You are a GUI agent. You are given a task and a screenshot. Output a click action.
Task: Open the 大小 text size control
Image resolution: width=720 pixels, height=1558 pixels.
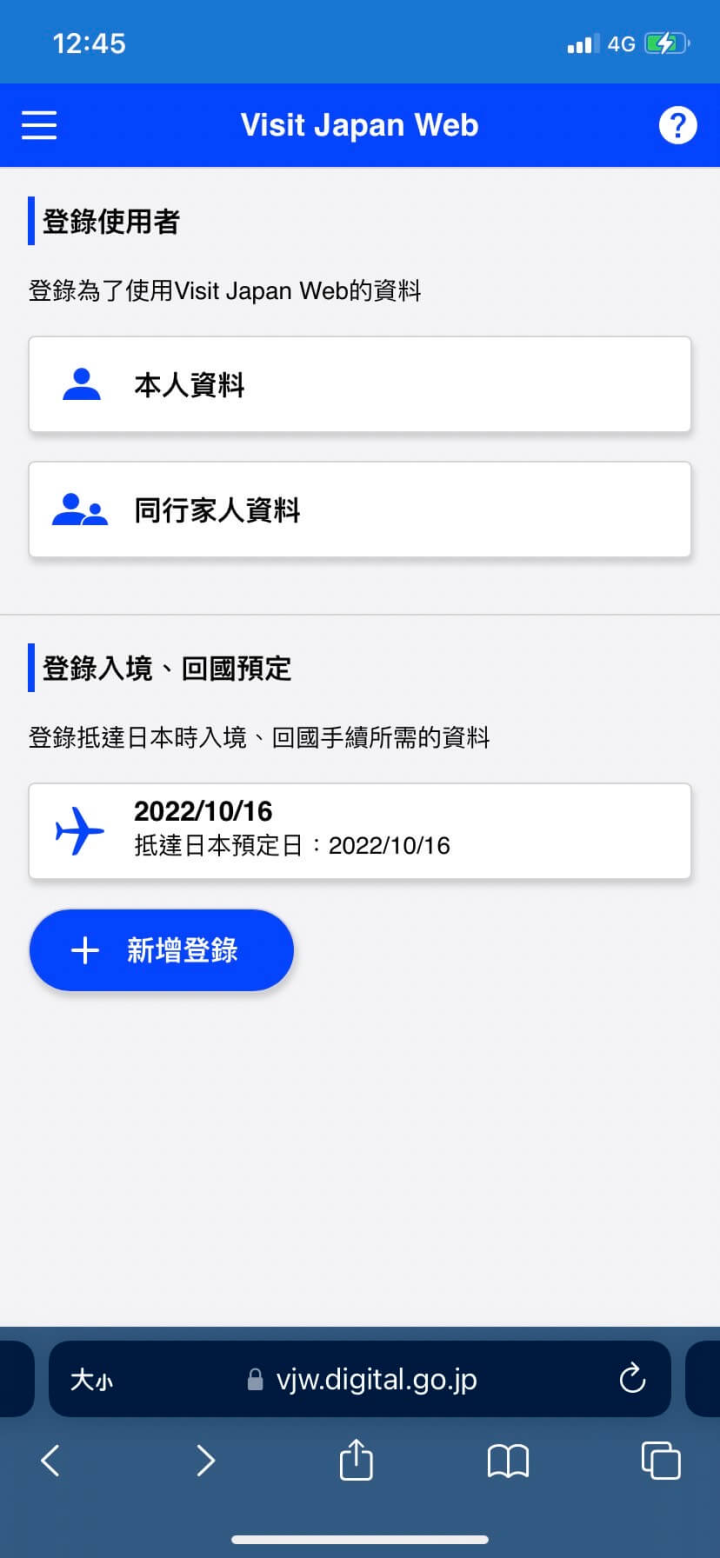click(92, 1378)
